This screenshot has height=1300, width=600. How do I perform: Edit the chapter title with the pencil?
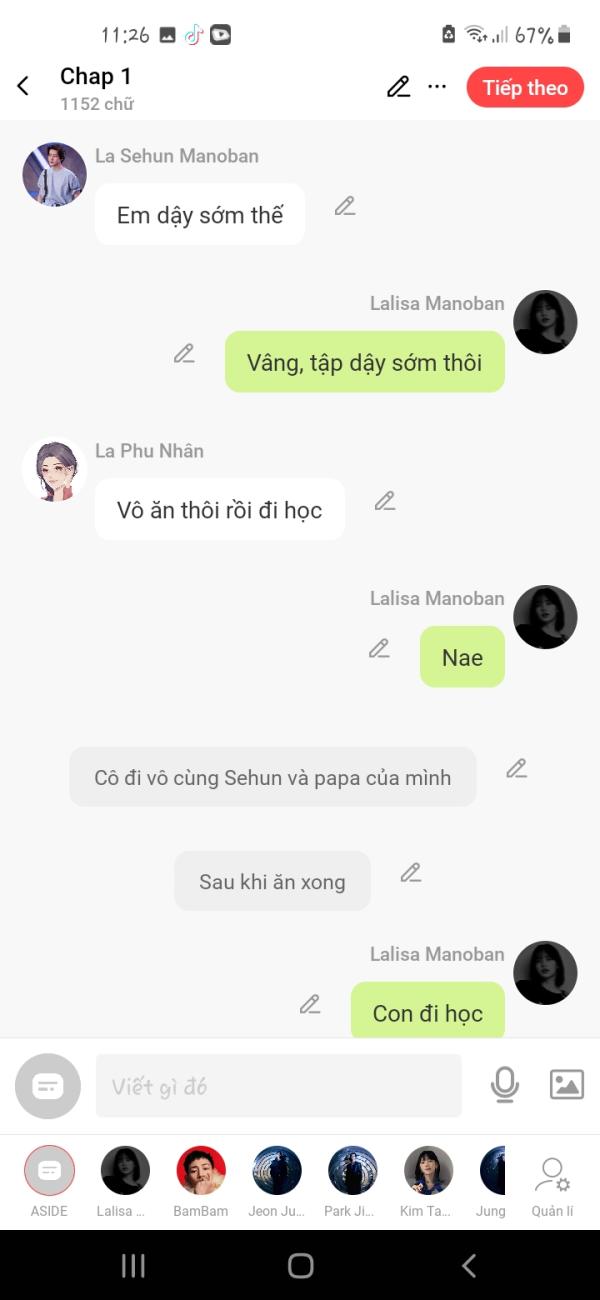coord(398,87)
